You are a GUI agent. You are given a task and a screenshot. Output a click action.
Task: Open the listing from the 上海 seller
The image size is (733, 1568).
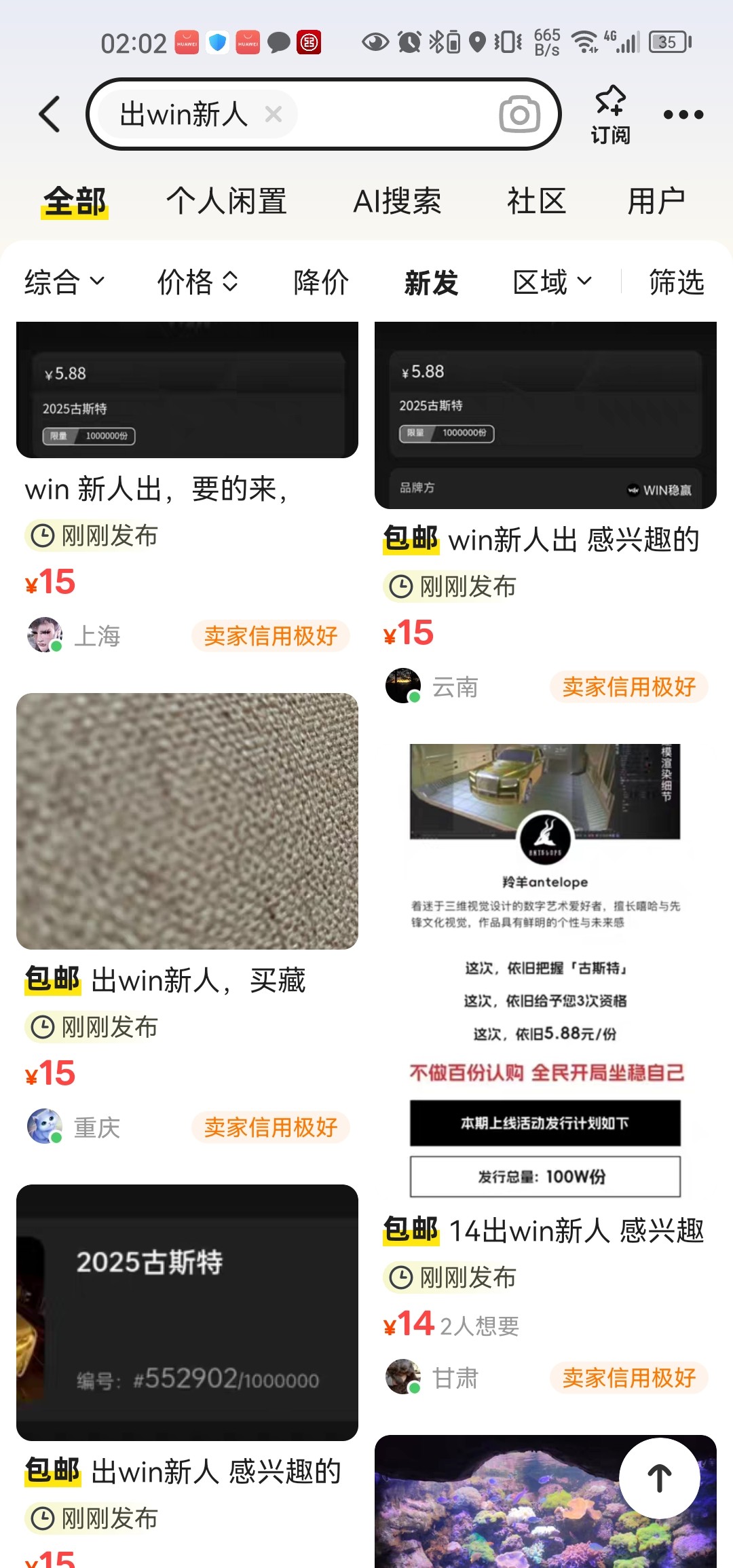(187, 489)
